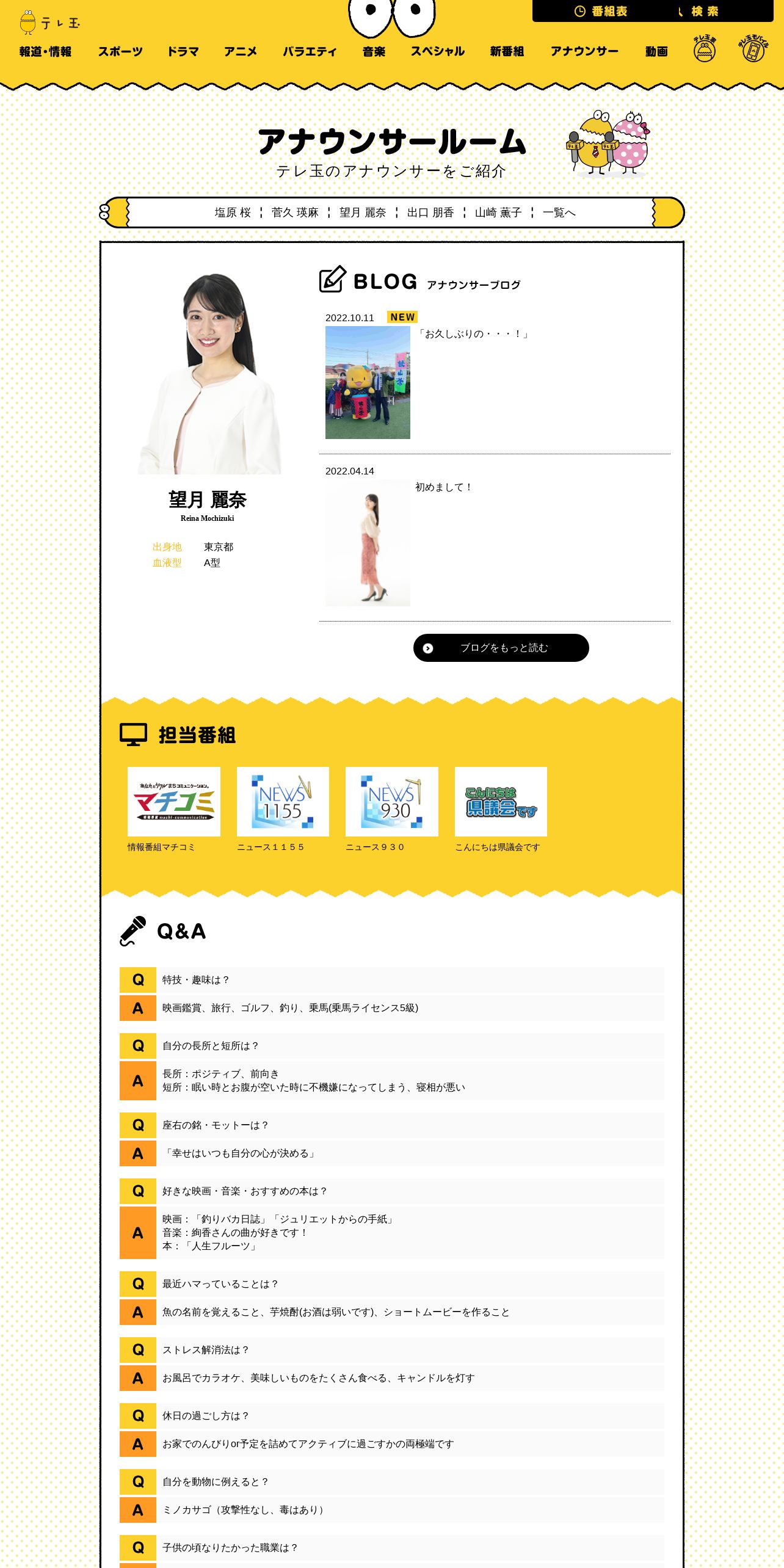The image size is (784, 1568).
Task: Open the 番組表 program schedule
Action: 601,11
